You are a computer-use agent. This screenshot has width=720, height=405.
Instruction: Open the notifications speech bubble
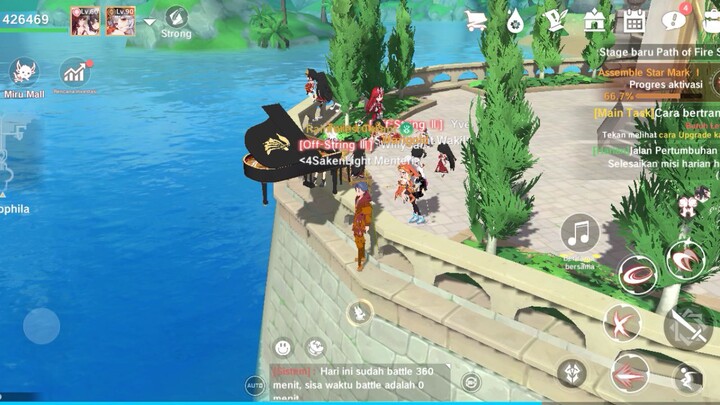click(x=674, y=20)
